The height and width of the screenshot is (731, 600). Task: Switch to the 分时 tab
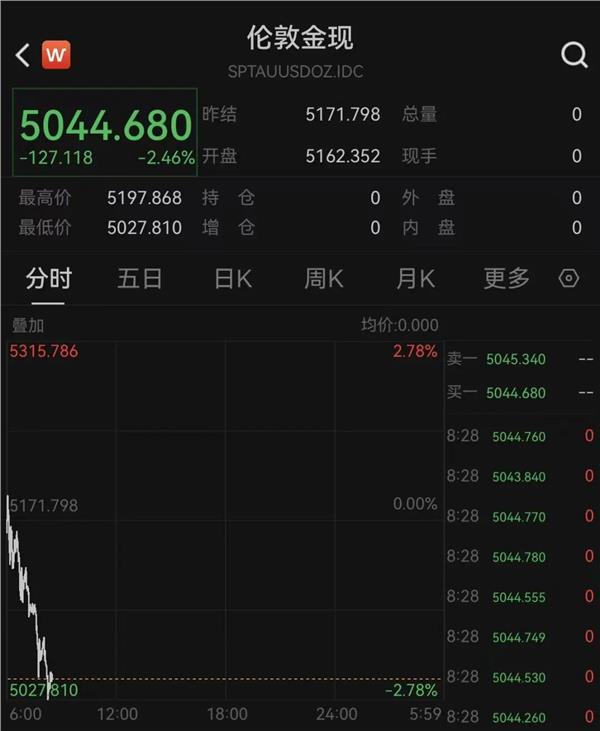(x=48, y=279)
